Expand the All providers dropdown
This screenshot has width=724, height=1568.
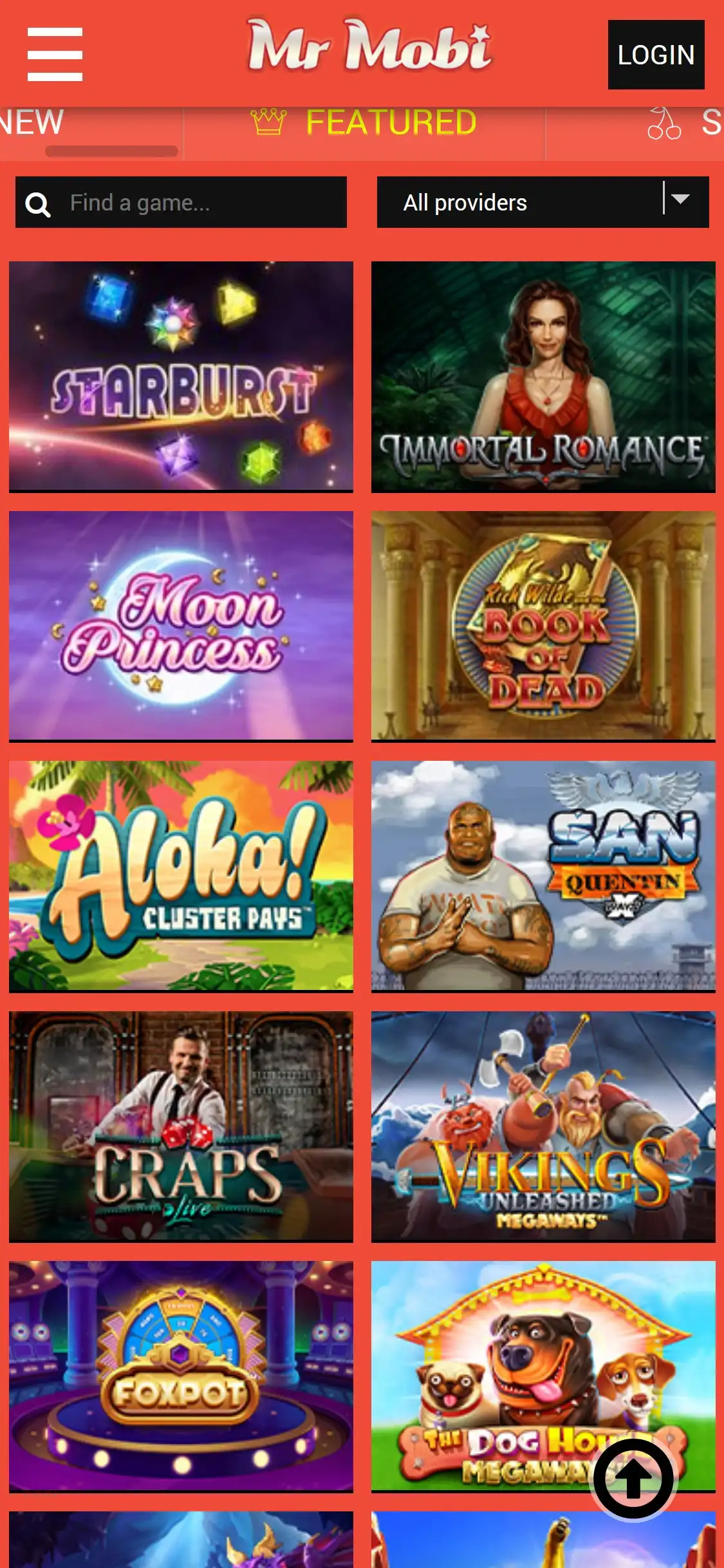[543, 203]
